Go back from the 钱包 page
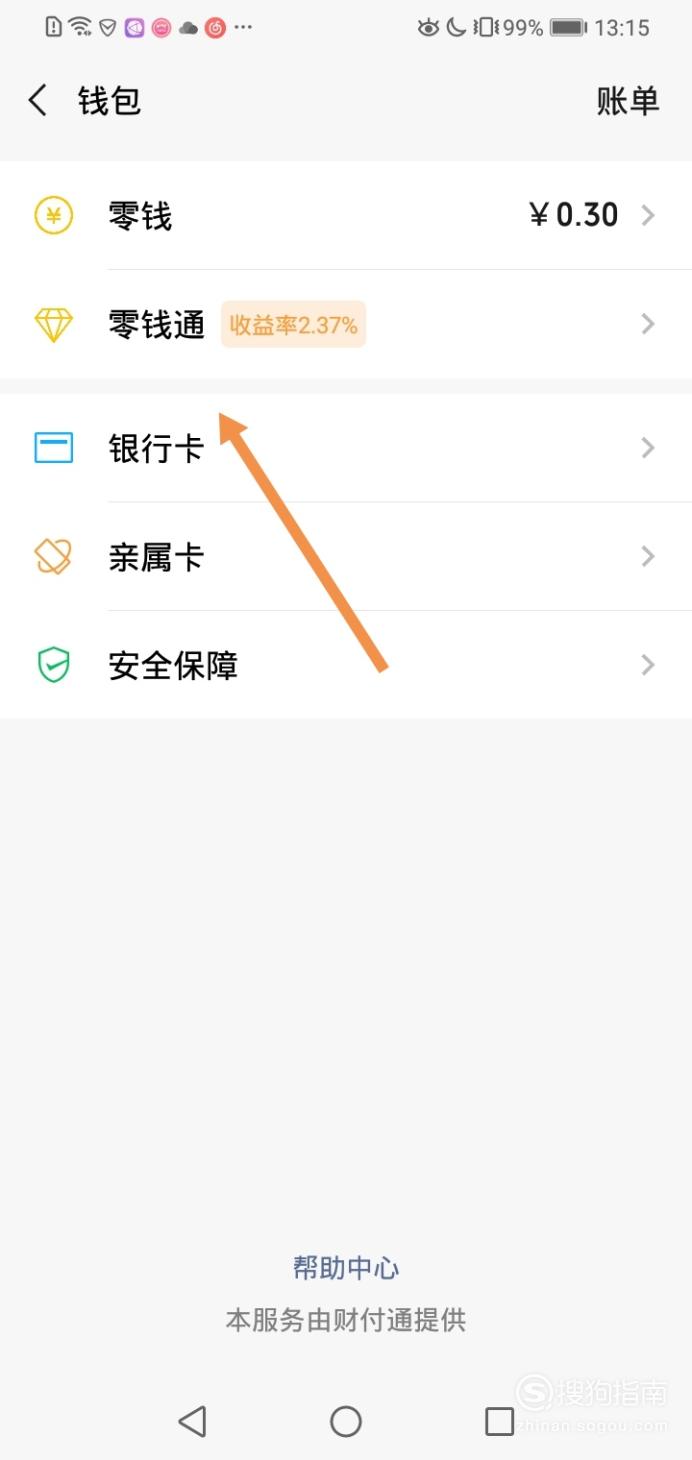The height and width of the screenshot is (1460, 692). coord(38,100)
